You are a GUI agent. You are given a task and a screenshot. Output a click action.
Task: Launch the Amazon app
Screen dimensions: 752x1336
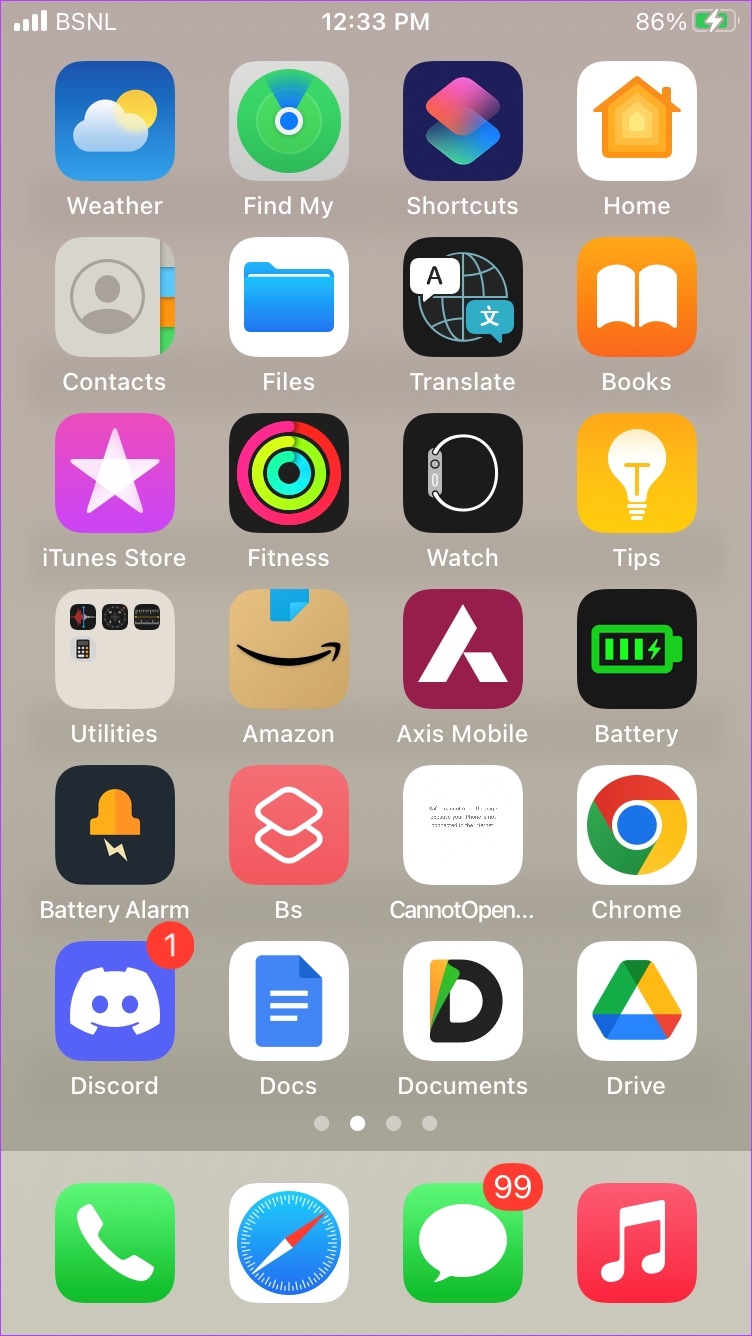tap(289, 649)
